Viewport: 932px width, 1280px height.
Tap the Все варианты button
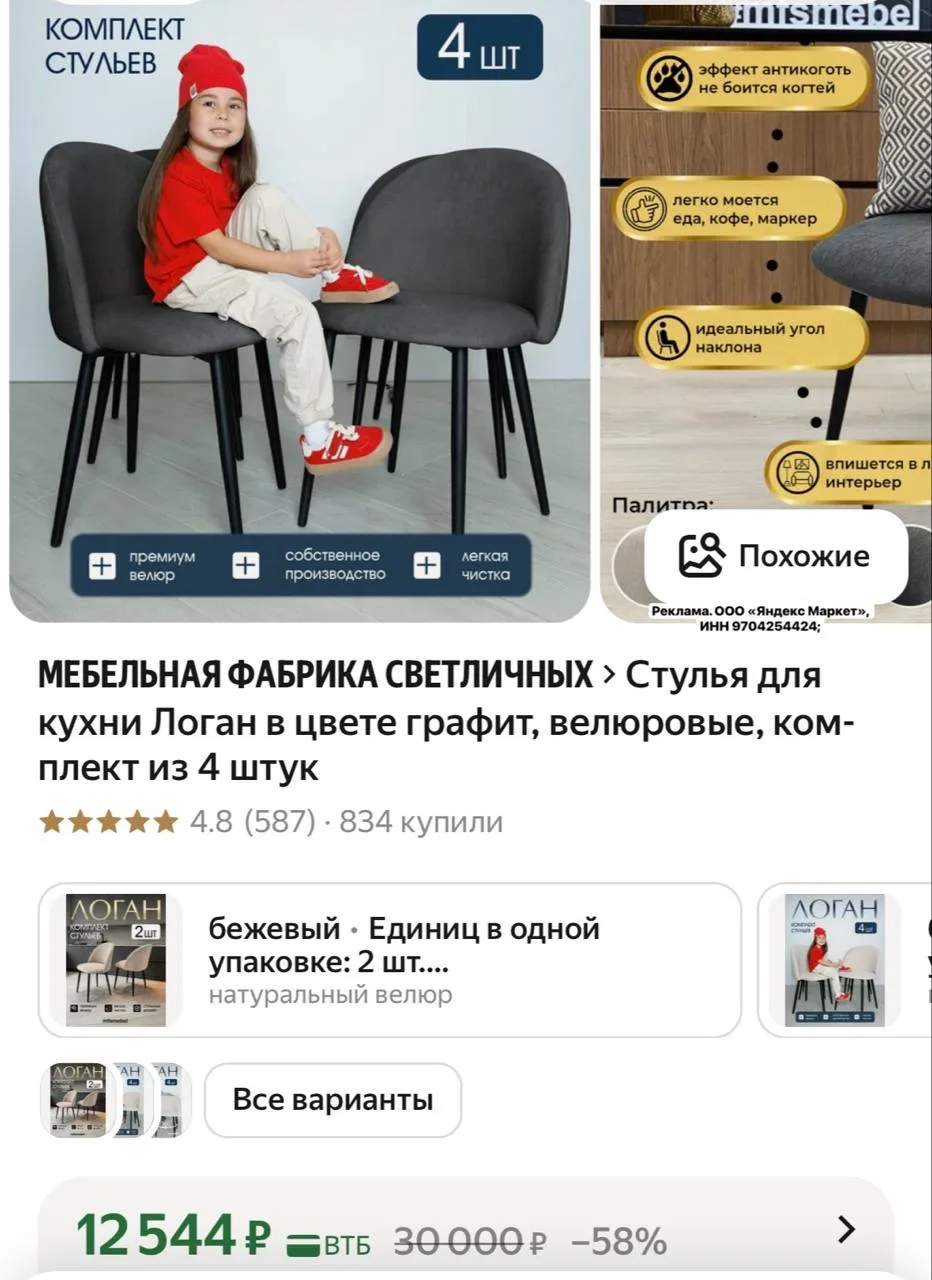(333, 1100)
